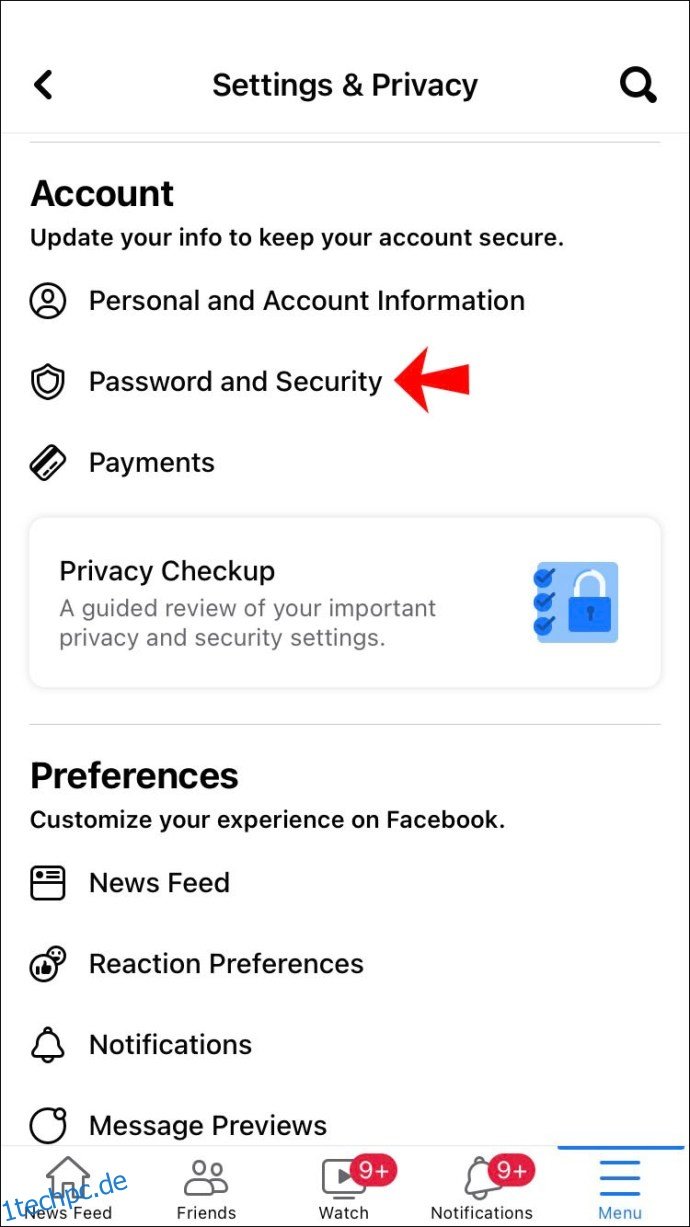Open News Feed preferences row
Image resolution: width=690 pixels, height=1227 pixels.
pyautogui.click(x=345, y=882)
